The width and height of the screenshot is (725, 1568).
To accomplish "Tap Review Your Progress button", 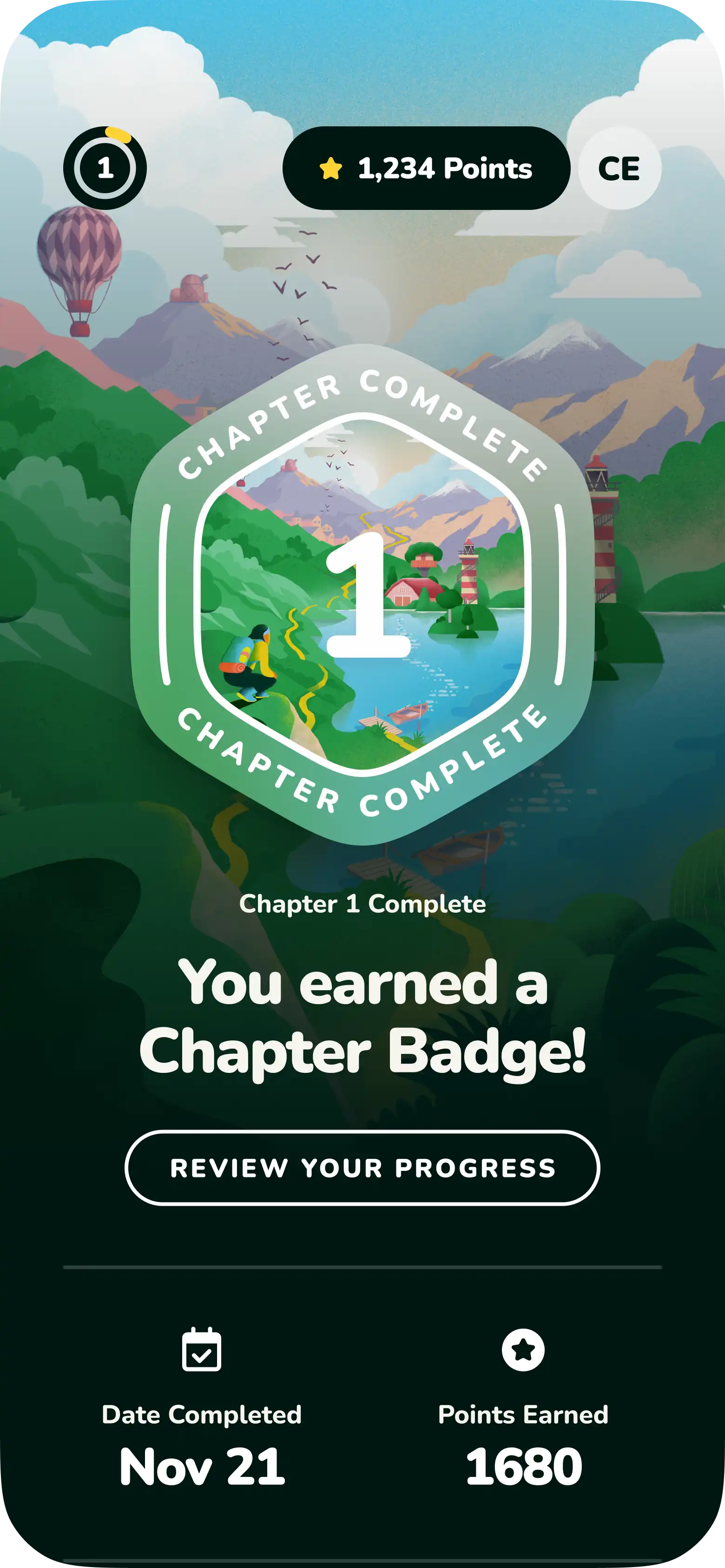I will pos(362,1168).
